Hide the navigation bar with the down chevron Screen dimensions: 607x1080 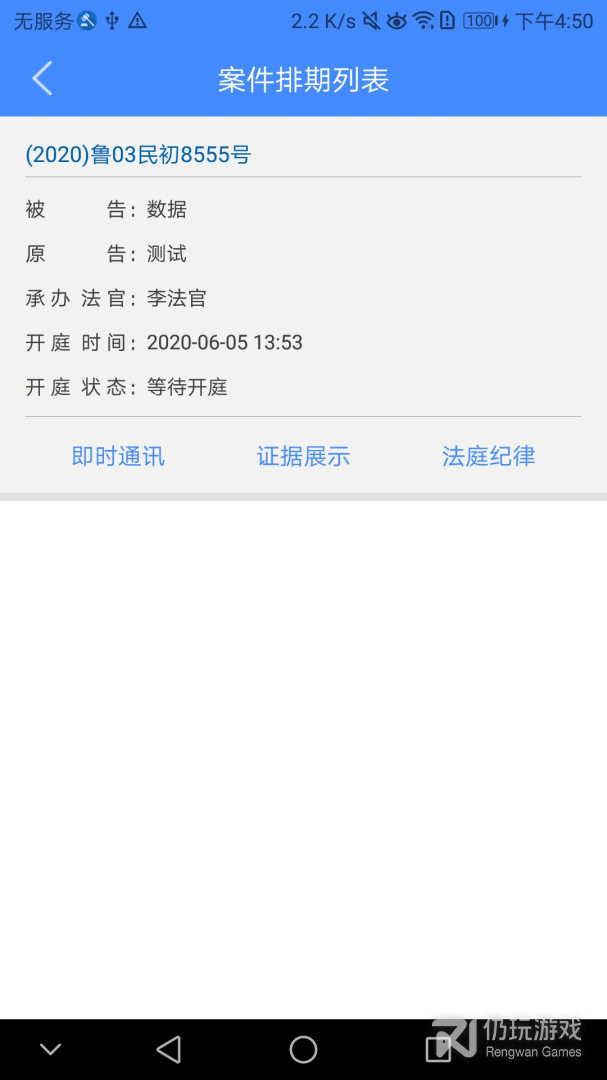coord(50,1050)
